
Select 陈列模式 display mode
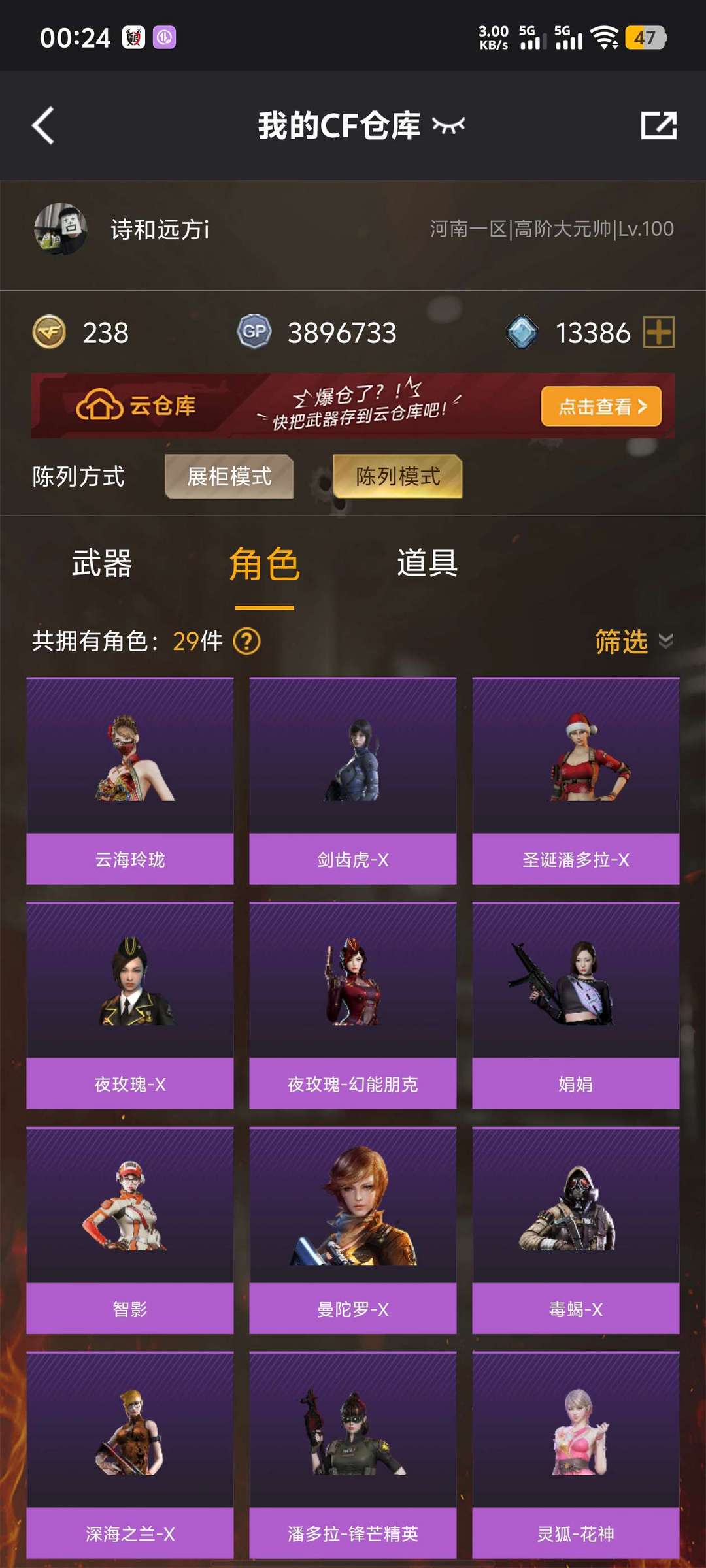[397, 476]
